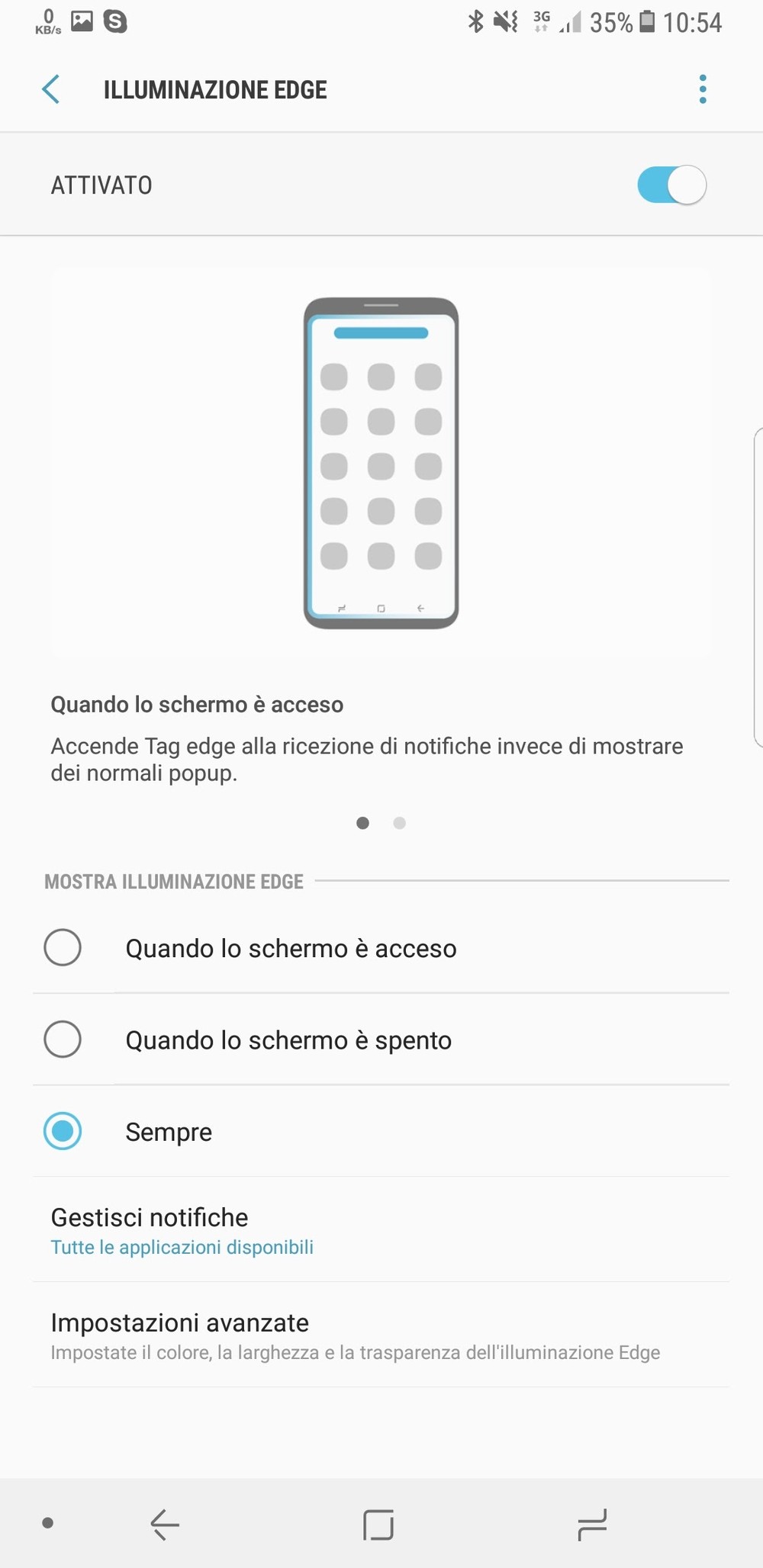Choose "Quando lo schermo è spento" option
The image size is (763, 1568).
63,1039
